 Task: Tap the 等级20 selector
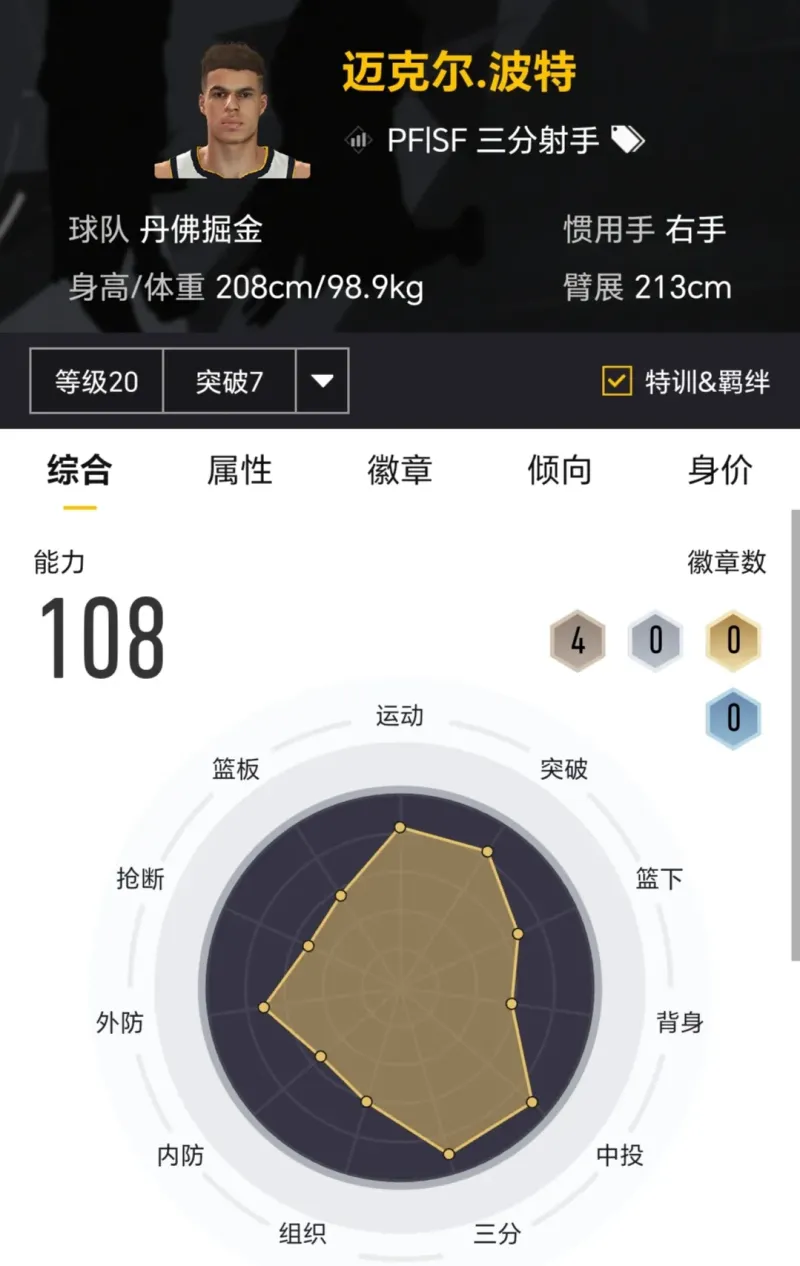tap(97, 381)
